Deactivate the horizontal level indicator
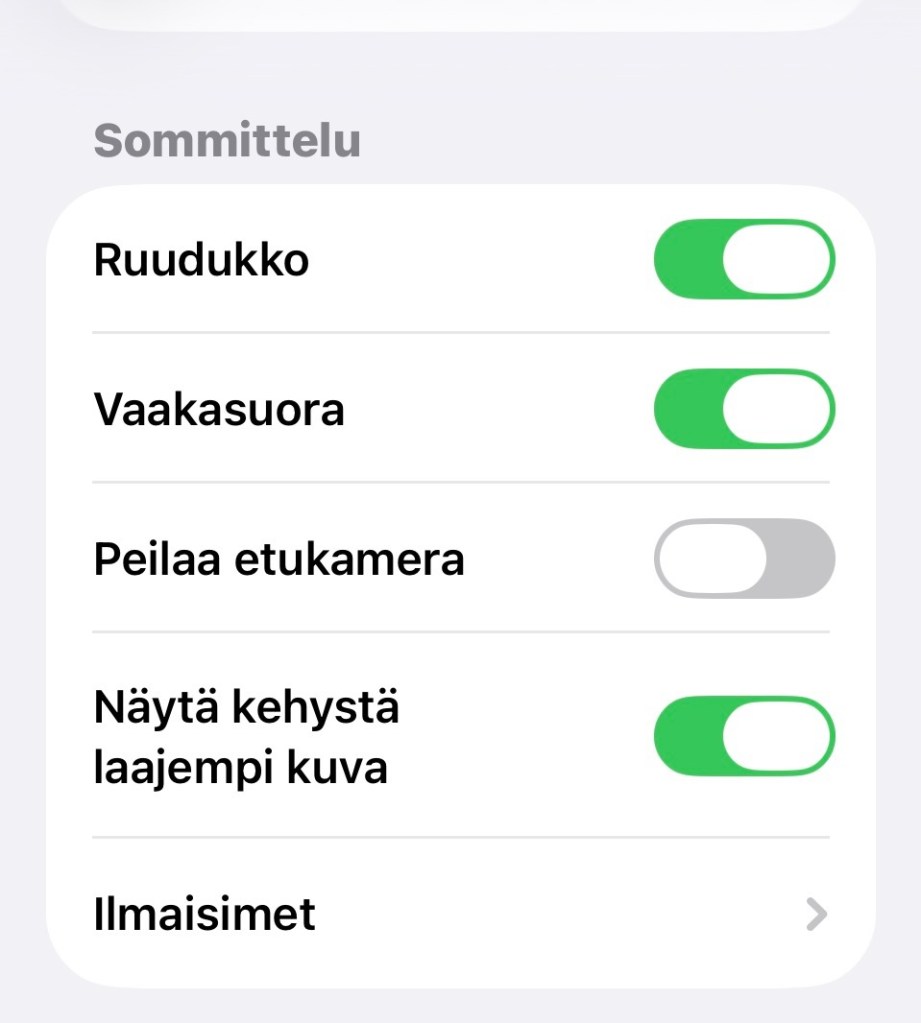921x1023 pixels. click(x=744, y=408)
